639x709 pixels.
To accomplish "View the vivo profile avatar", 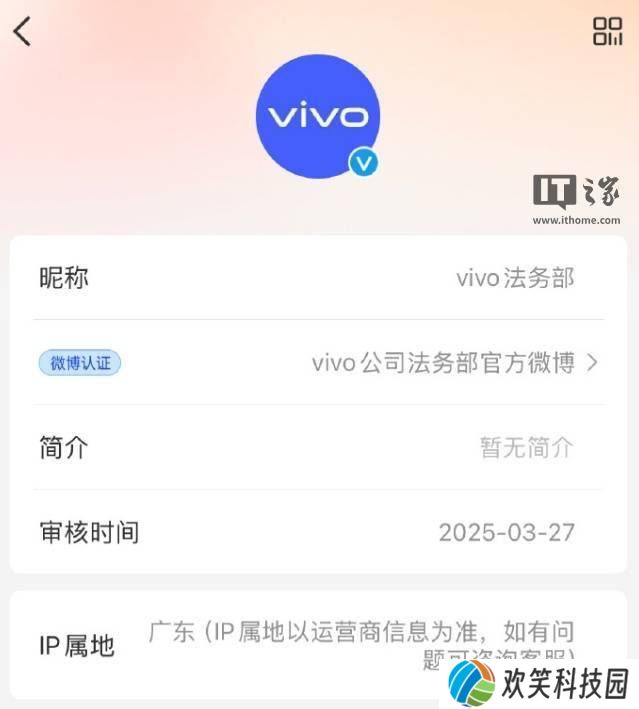I will [319, 117].
